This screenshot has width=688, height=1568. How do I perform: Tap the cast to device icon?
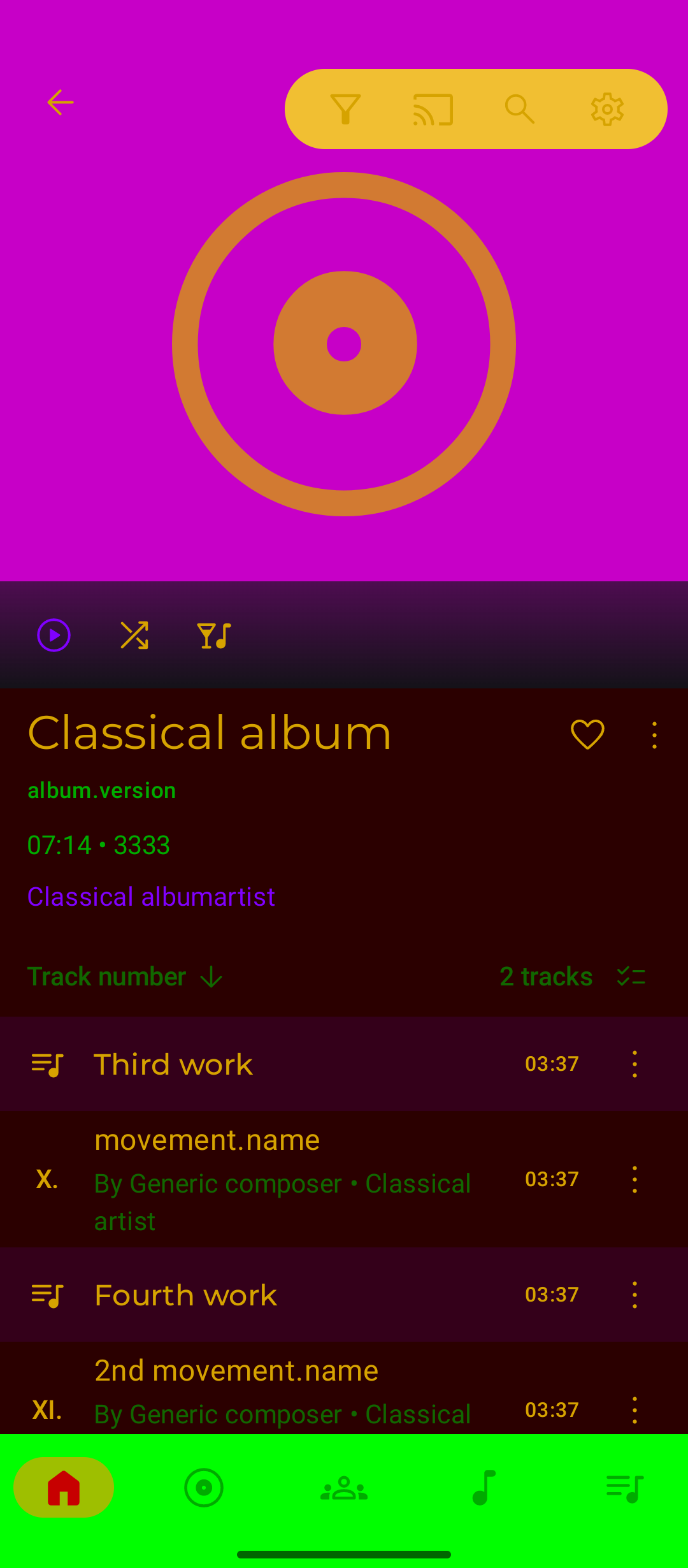[433, 109]
